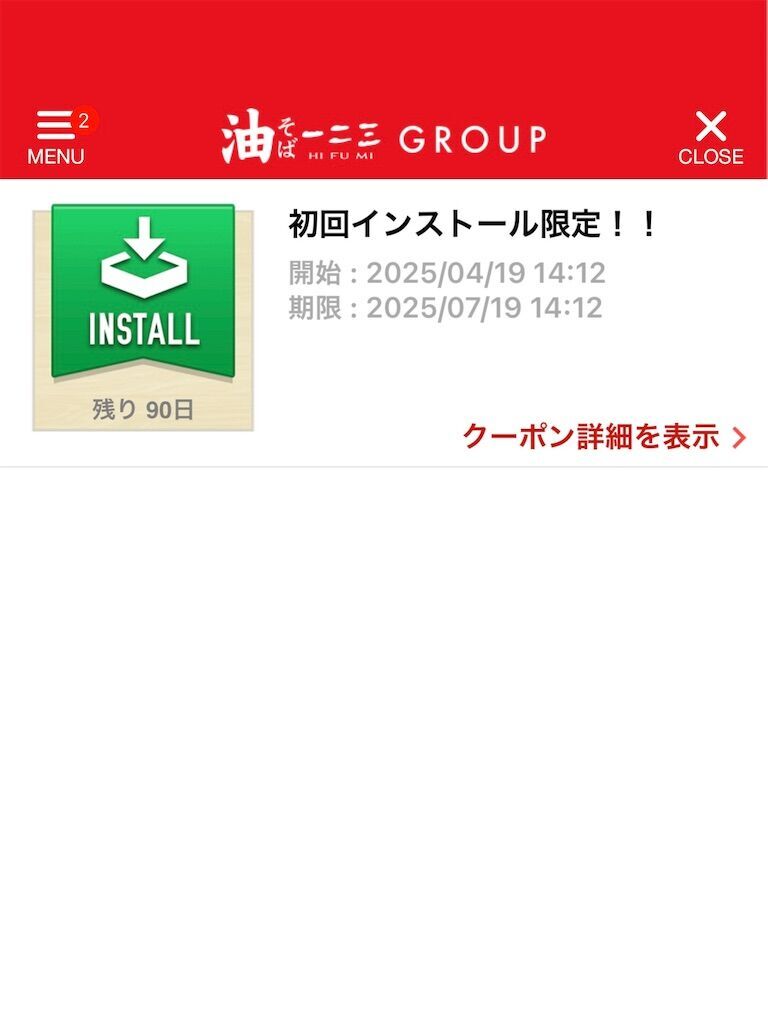Open the green INSTALL coupon tile
Image resolution: width=768 pixels, height=1024 pixels.
click(143, 317)
